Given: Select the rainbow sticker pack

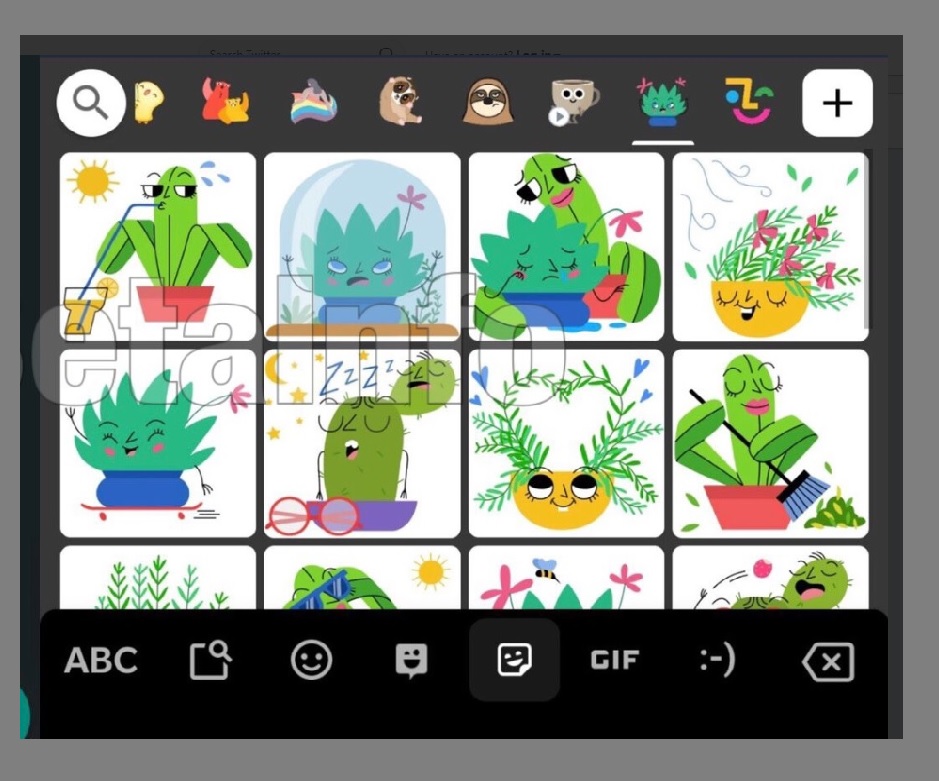Looking at the screenshot, I should coord(314,102).
